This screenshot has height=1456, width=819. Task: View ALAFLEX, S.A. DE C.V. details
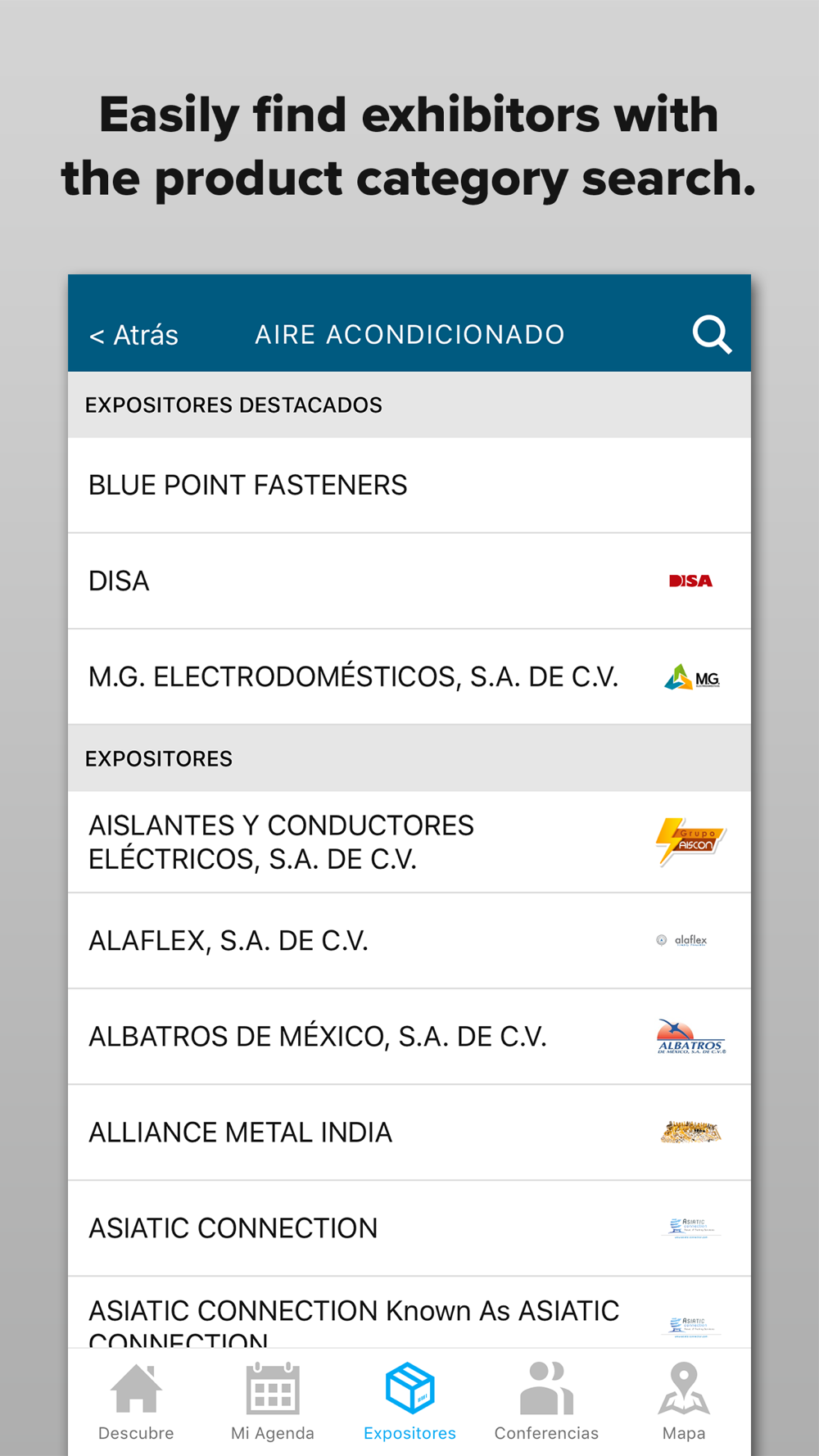point(409,941)
